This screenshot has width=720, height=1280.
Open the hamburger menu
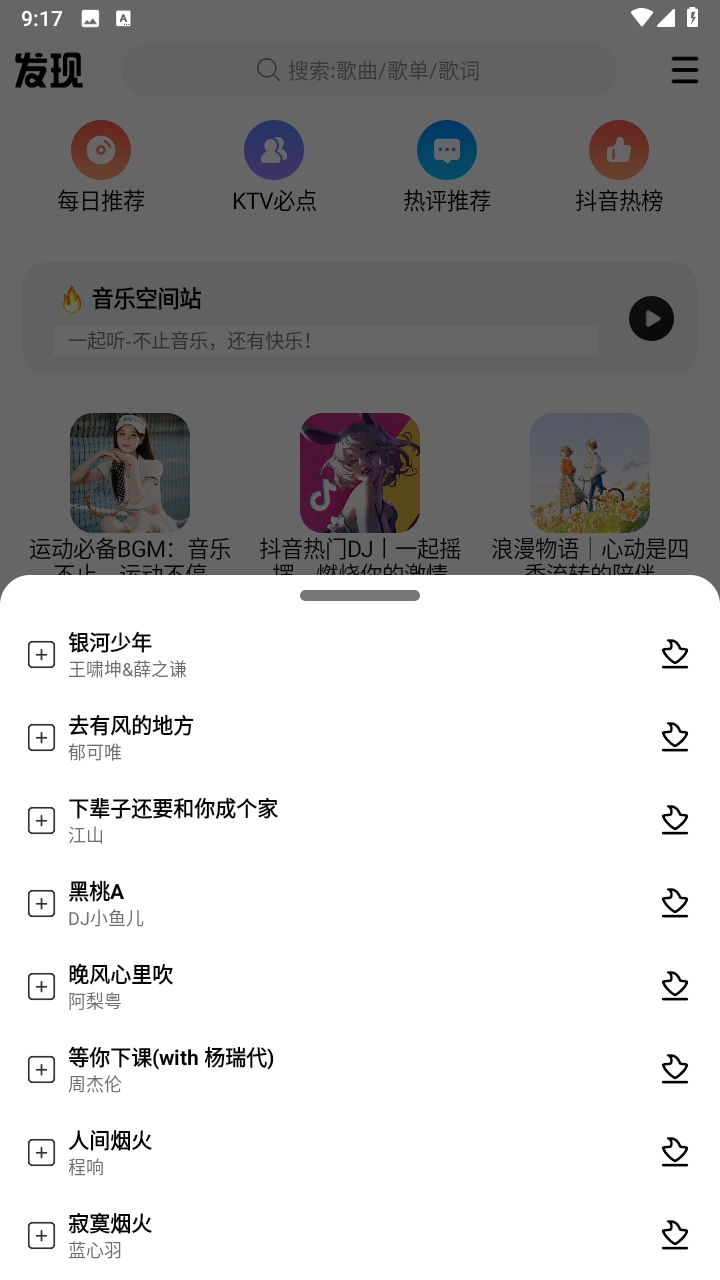684,70
